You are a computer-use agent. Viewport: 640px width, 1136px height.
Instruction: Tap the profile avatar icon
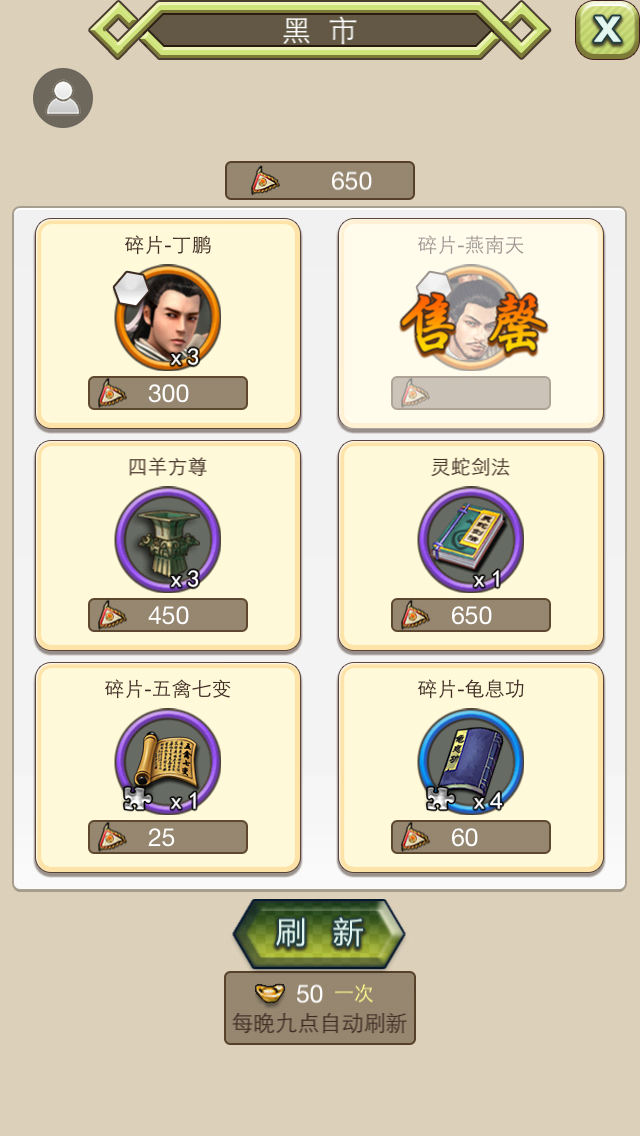(x=63, y=98)
